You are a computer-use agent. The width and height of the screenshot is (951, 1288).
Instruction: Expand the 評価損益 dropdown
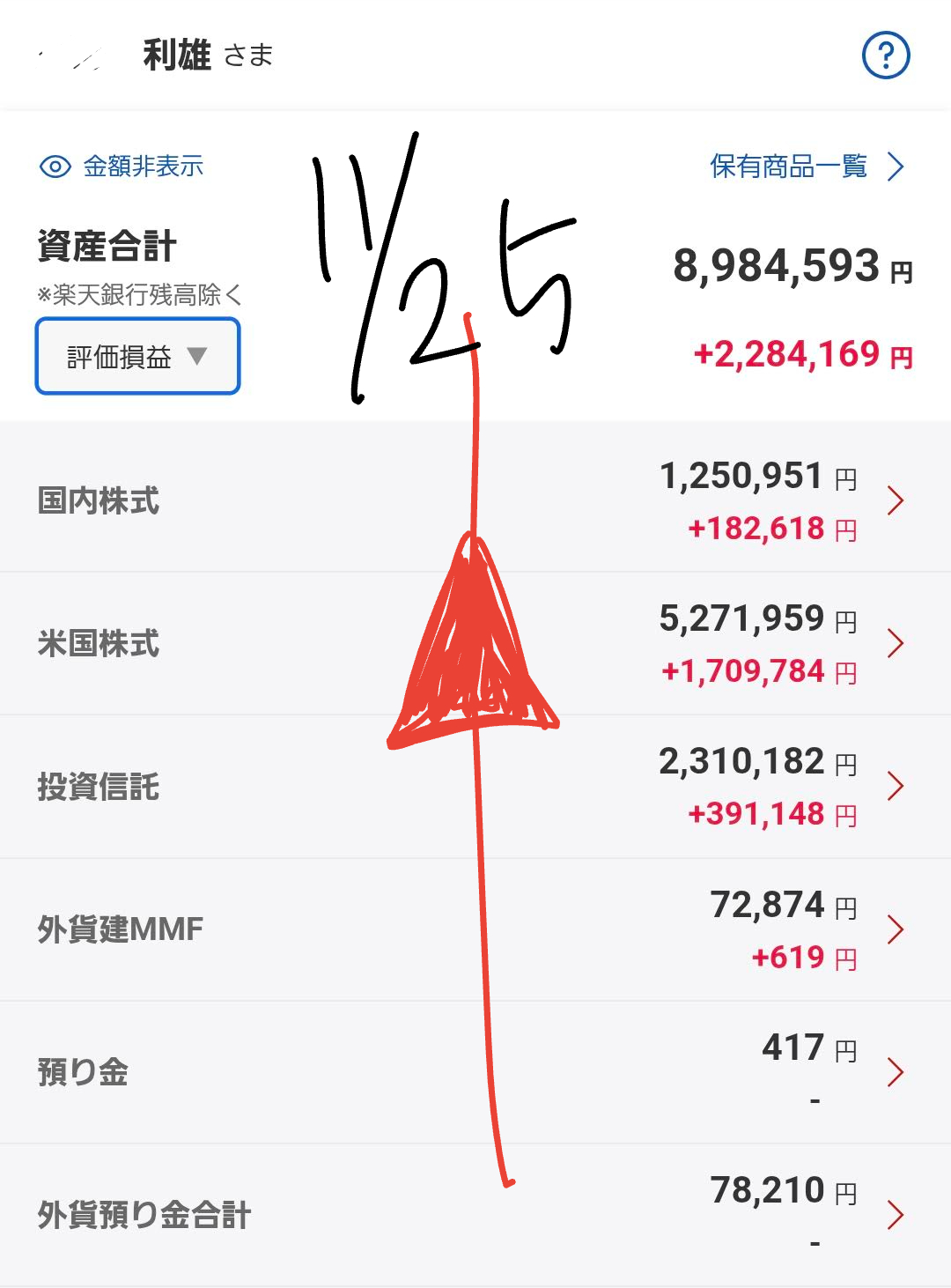click(137, 356)
